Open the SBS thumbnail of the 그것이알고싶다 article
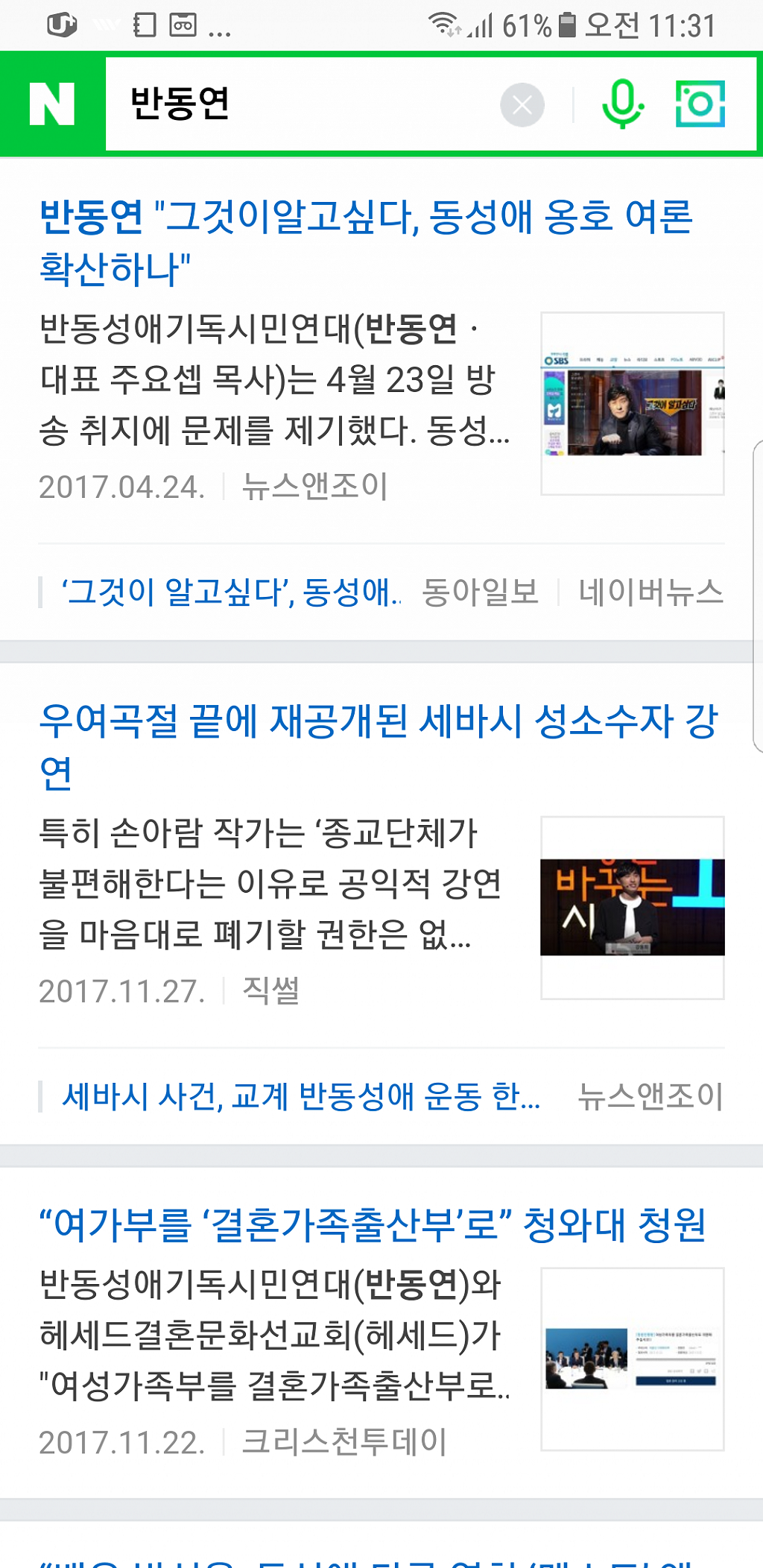This screenshot has height=1568, width=763. (x=632, y=403)
